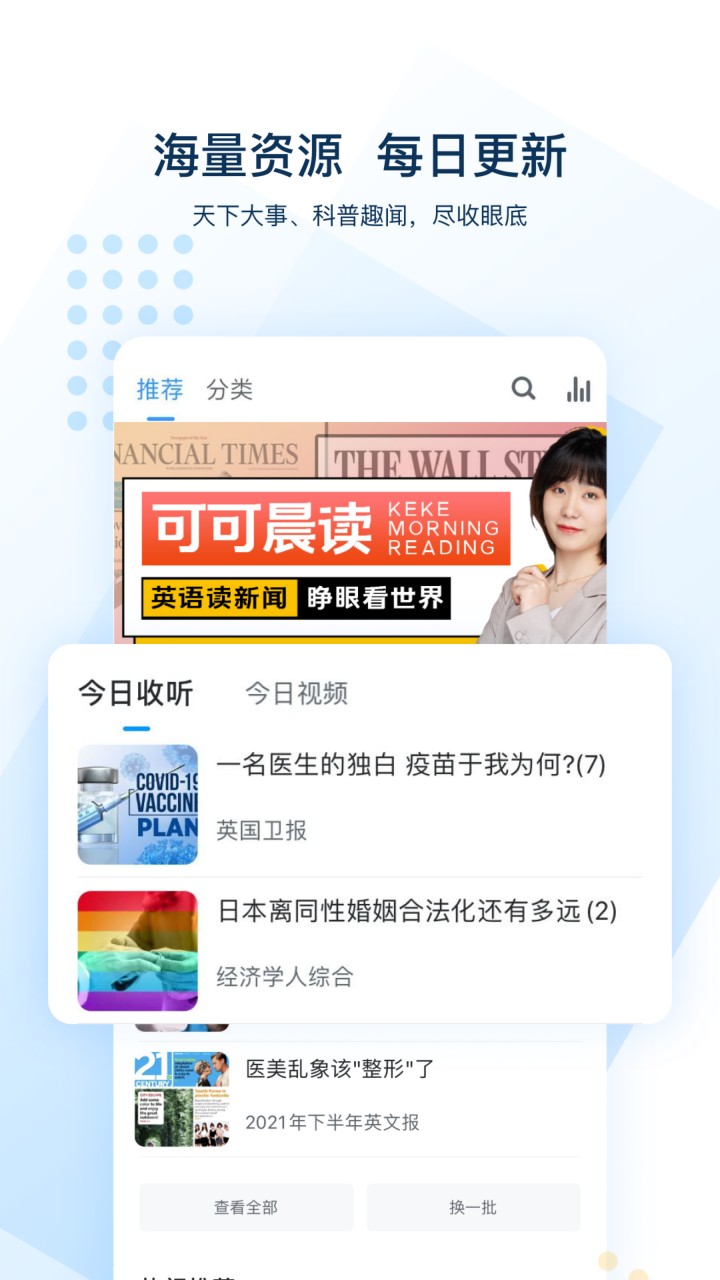Viewport: 720px width, 1280px height.
Task: Switch to the 今日视频 tab
Action: 295,694
